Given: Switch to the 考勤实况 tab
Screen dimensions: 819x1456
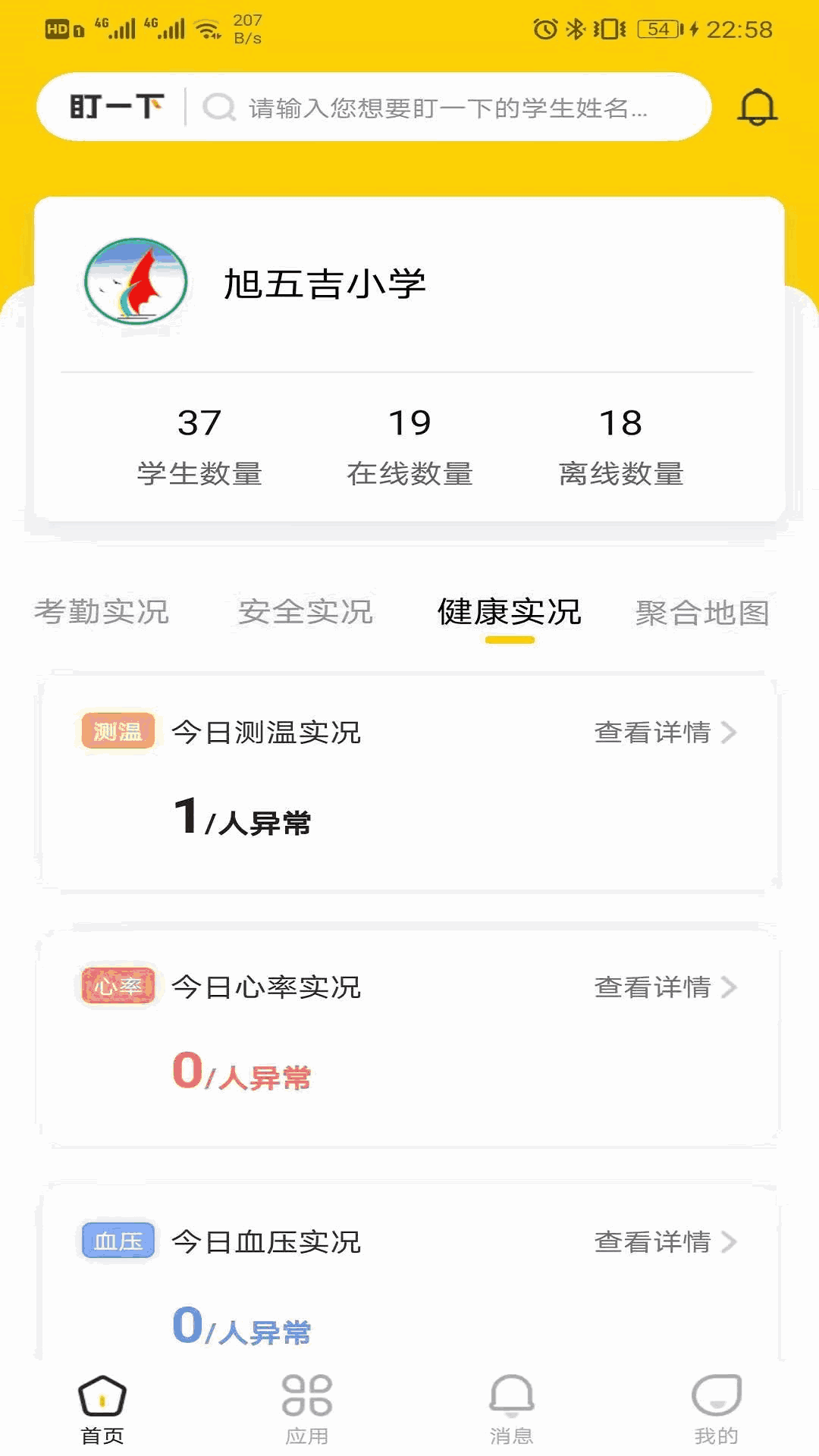Looking at the screenshot, I should 102,613.
